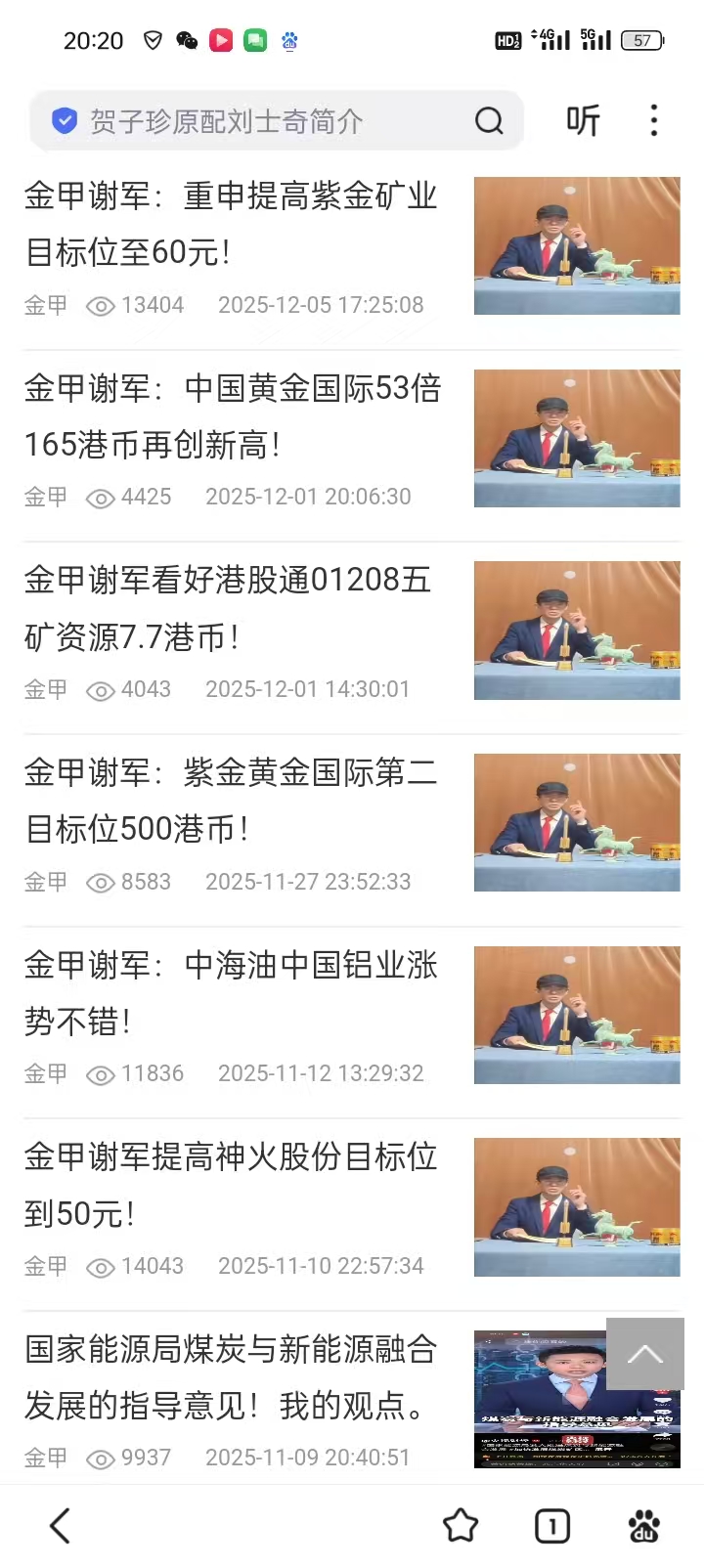Open article 中海油中国铝业涨势不错
Screen dimensions: 704x1568
[x=231, y=993]
